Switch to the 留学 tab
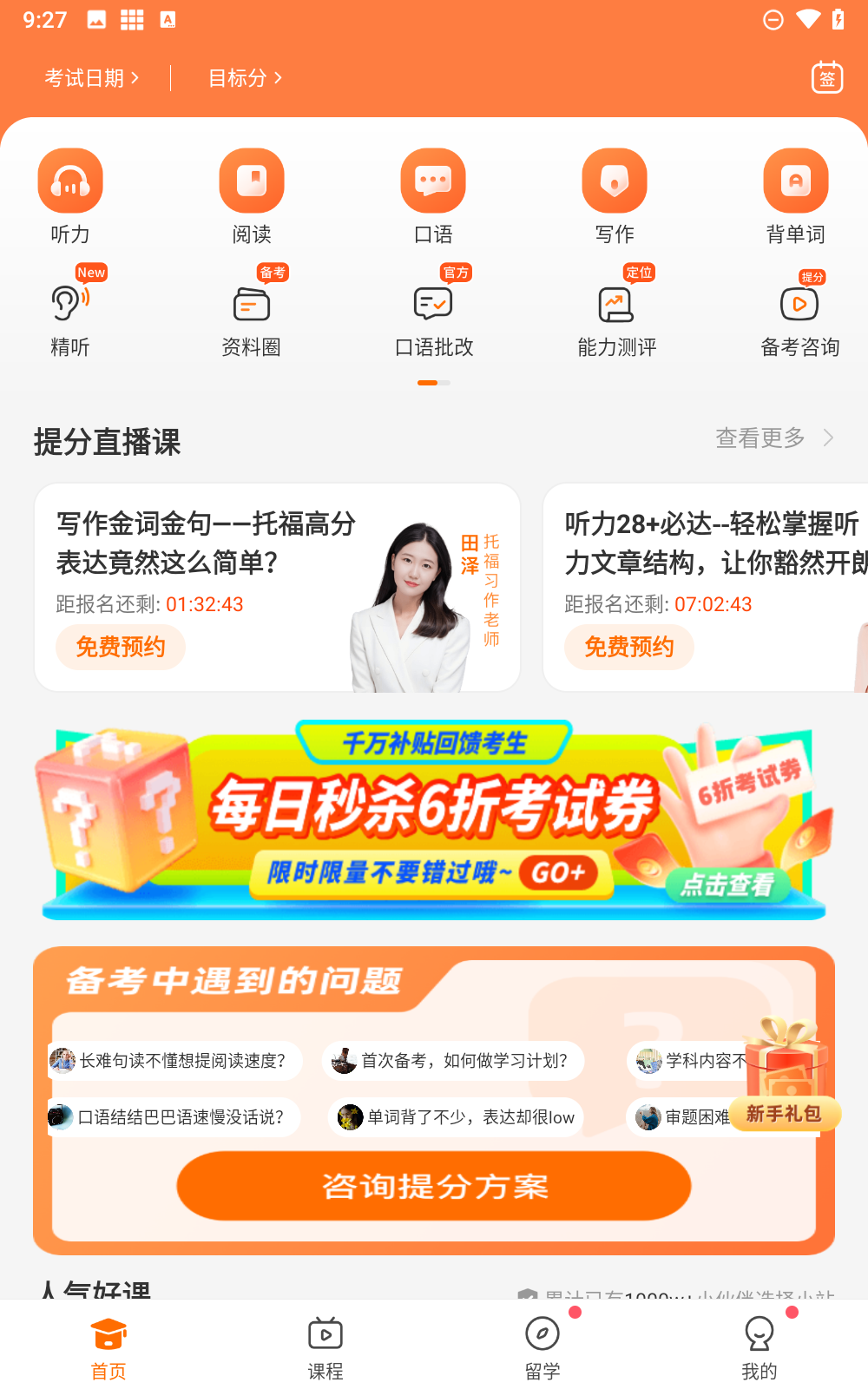 pos(542,1346)
